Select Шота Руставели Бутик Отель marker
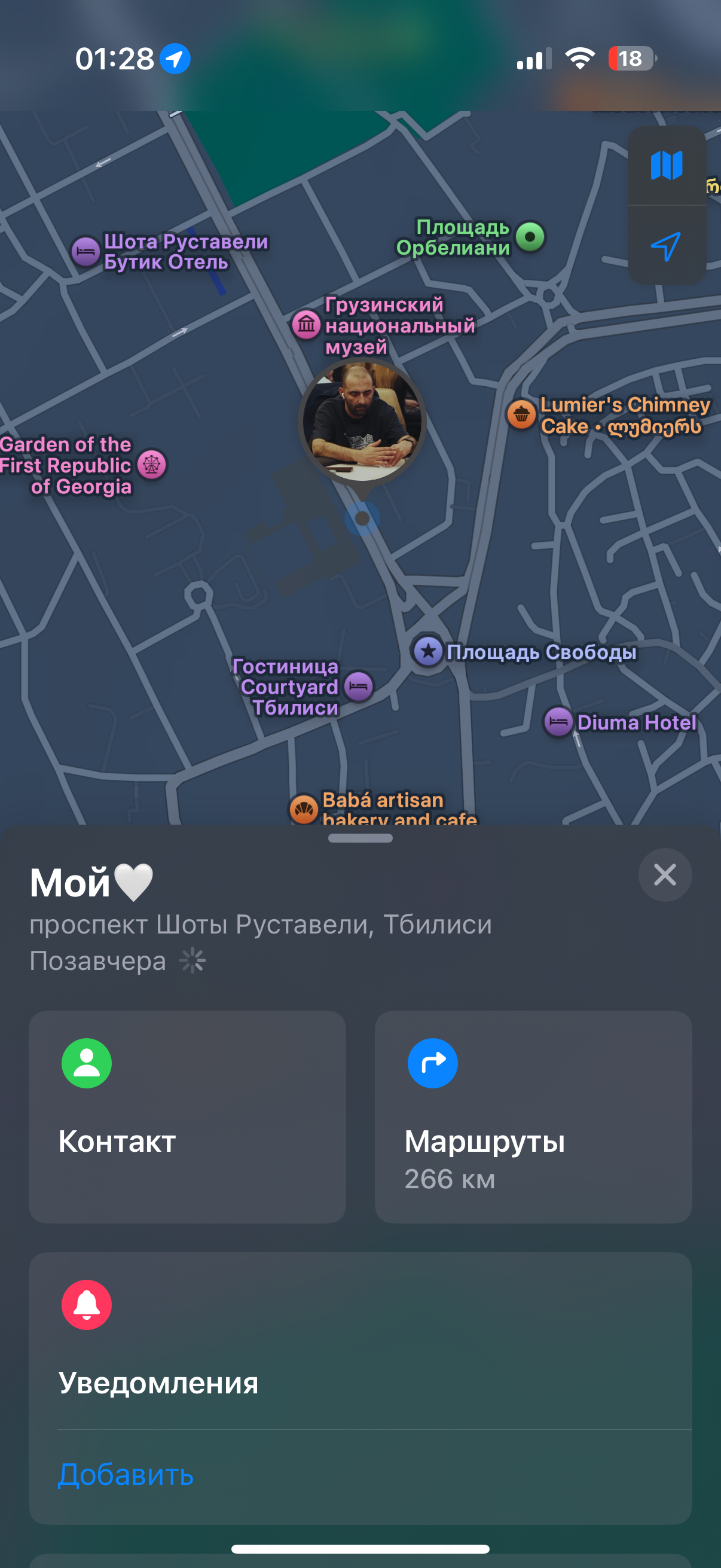 (x=85, y=251)
